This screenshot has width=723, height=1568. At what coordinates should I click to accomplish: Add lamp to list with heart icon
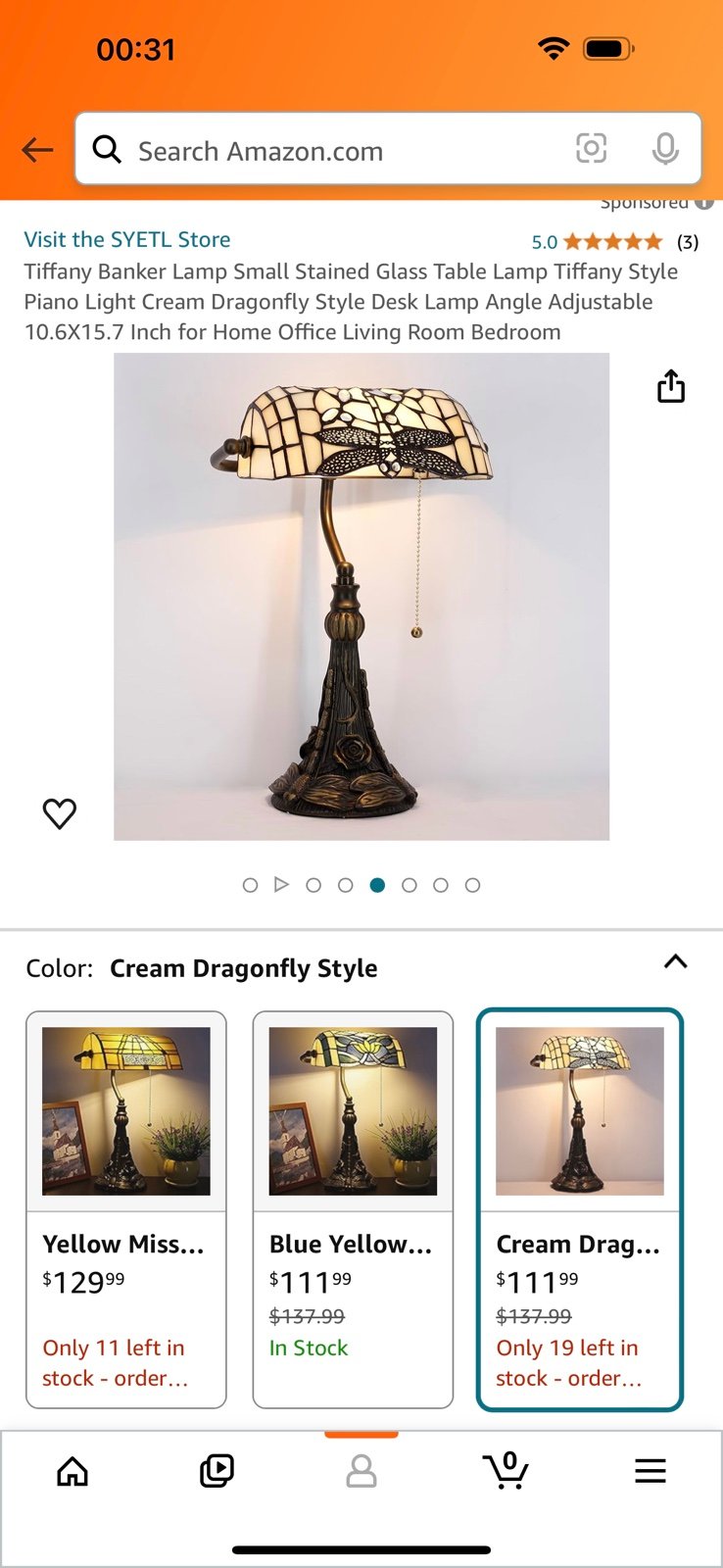tap(60, 813)
